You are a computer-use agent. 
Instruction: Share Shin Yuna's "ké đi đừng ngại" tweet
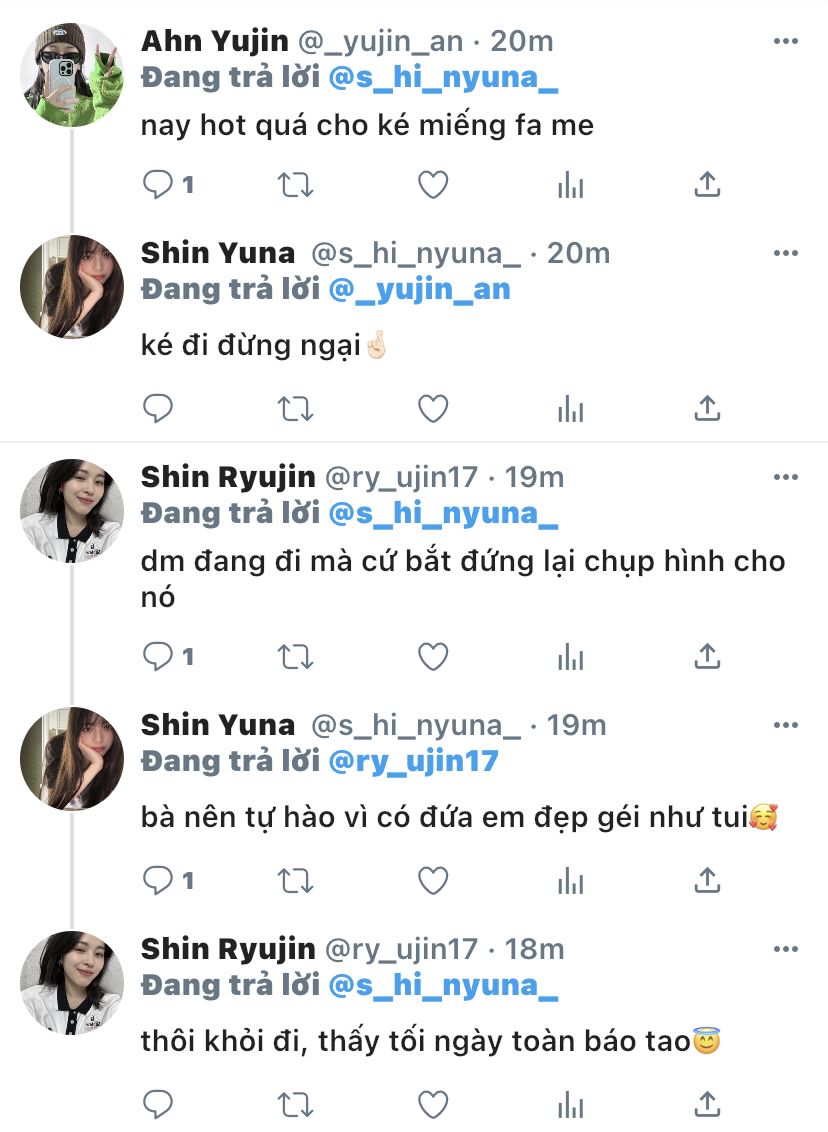coord(707,408)
